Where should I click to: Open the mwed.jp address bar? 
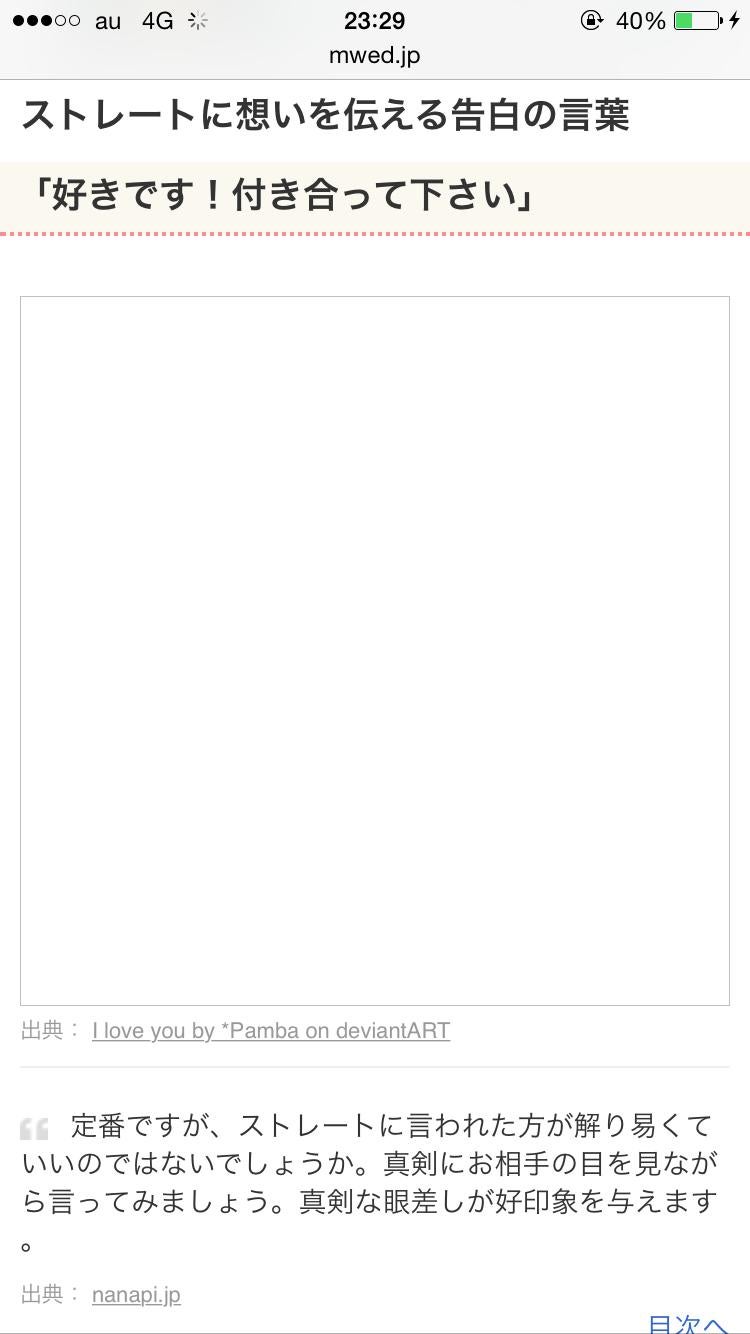click(374, 56)
